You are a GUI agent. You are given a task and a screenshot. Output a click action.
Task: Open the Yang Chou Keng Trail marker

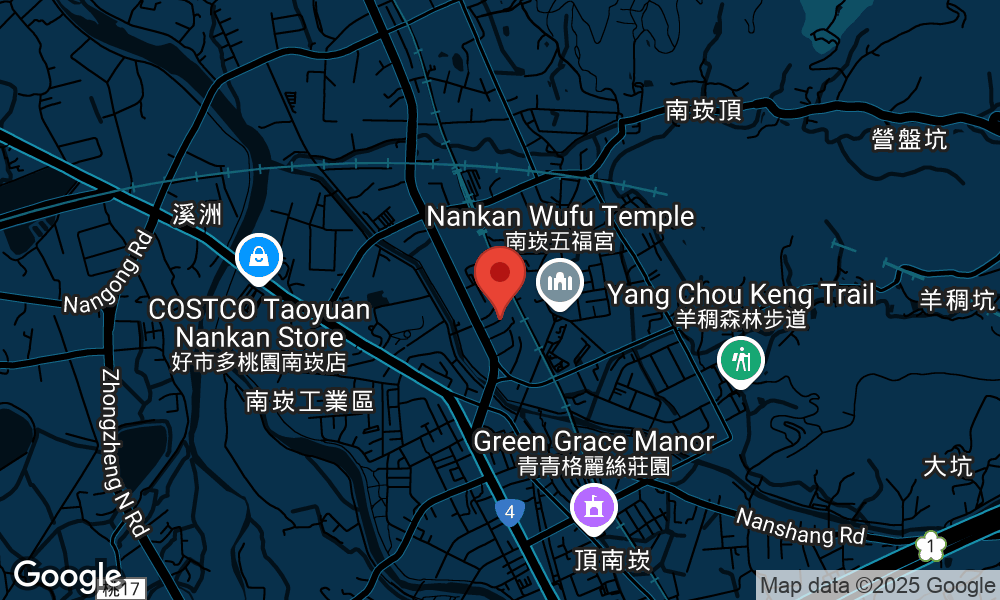[740, 359]
